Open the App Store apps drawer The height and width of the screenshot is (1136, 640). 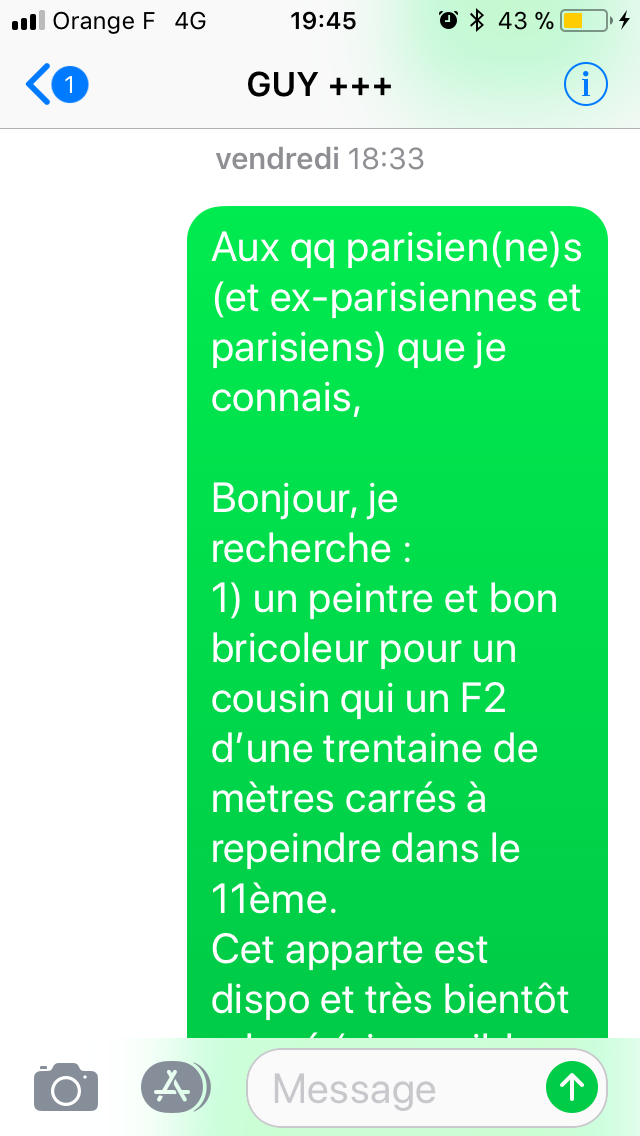click(175, 1087)
